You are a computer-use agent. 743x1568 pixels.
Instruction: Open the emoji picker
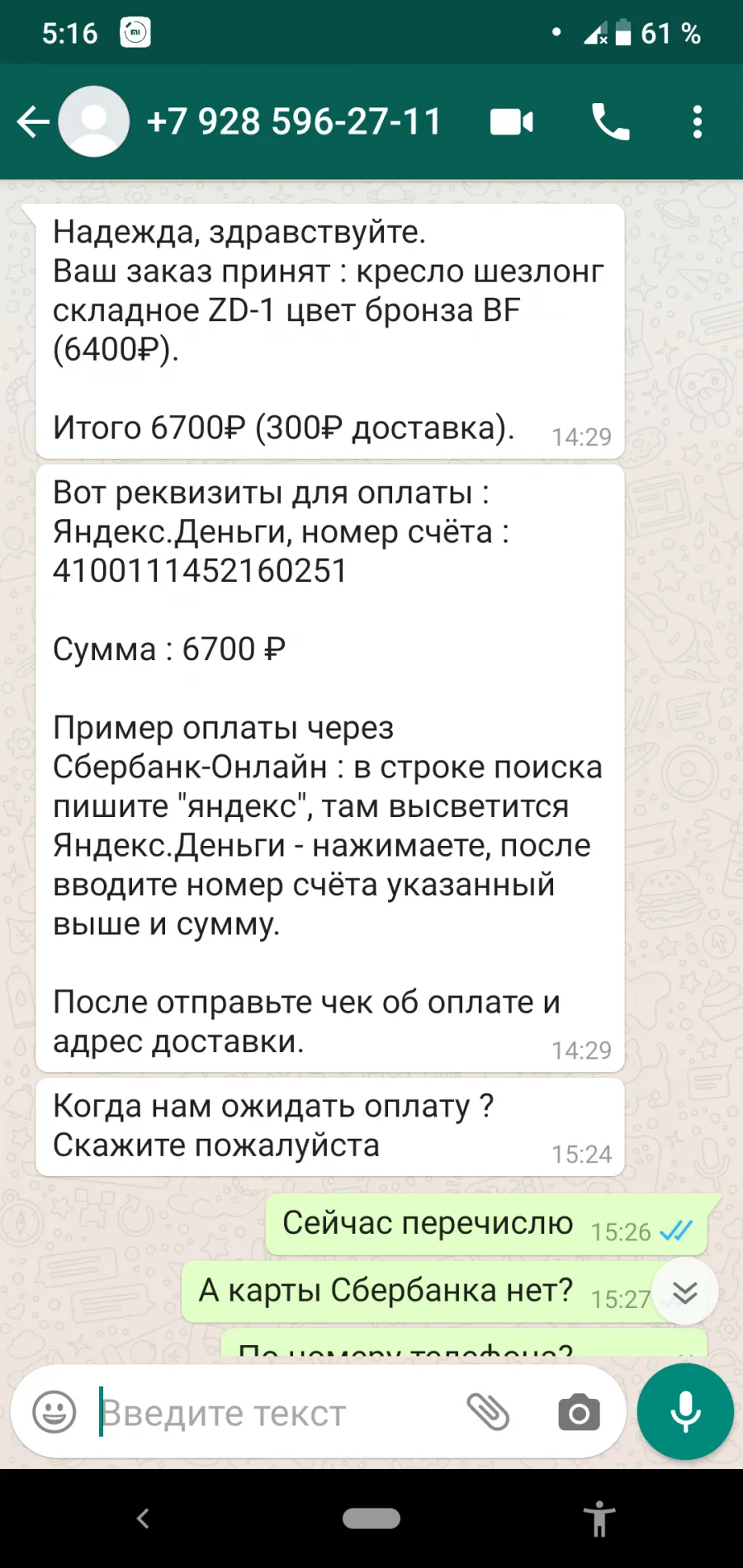coord(54,1411)
